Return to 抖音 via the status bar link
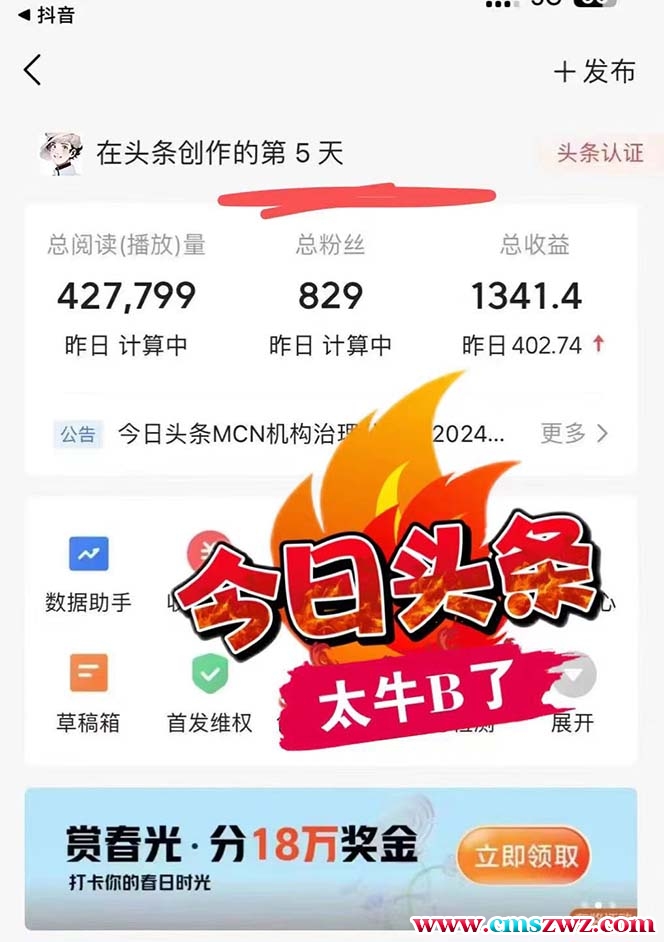This screenshot has height=942, width=664. [x=46, y=14]
